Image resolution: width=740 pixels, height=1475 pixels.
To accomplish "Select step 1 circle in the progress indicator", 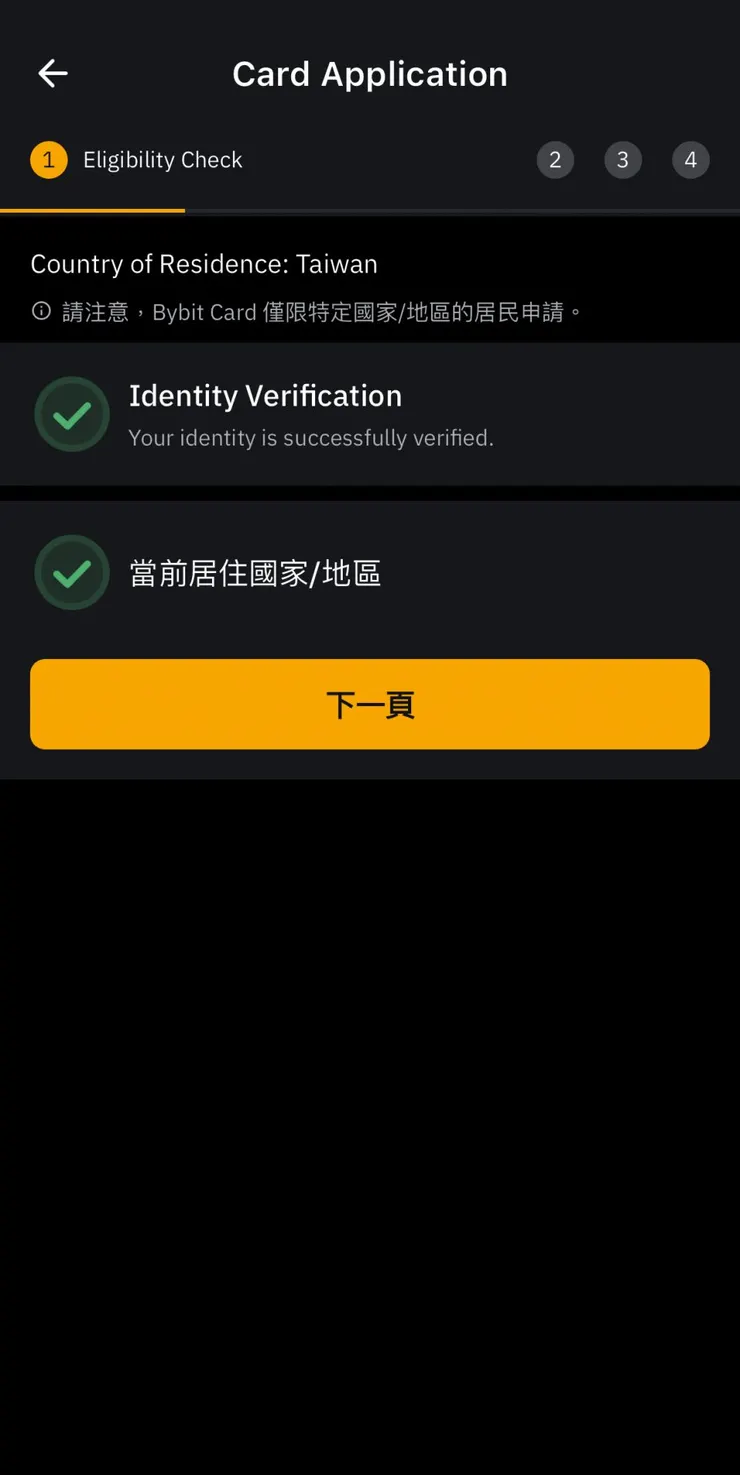I will coord(48,160).
